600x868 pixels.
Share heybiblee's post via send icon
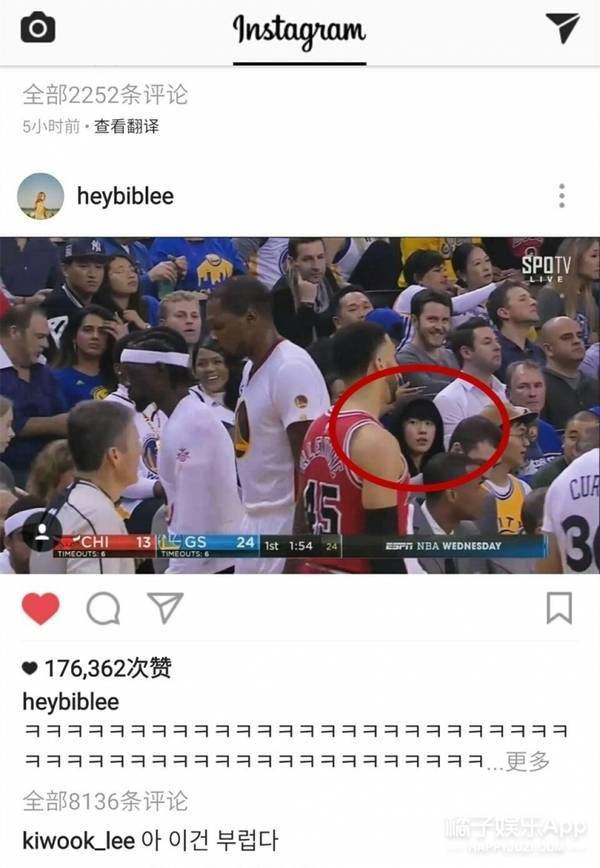coord(165,608)
